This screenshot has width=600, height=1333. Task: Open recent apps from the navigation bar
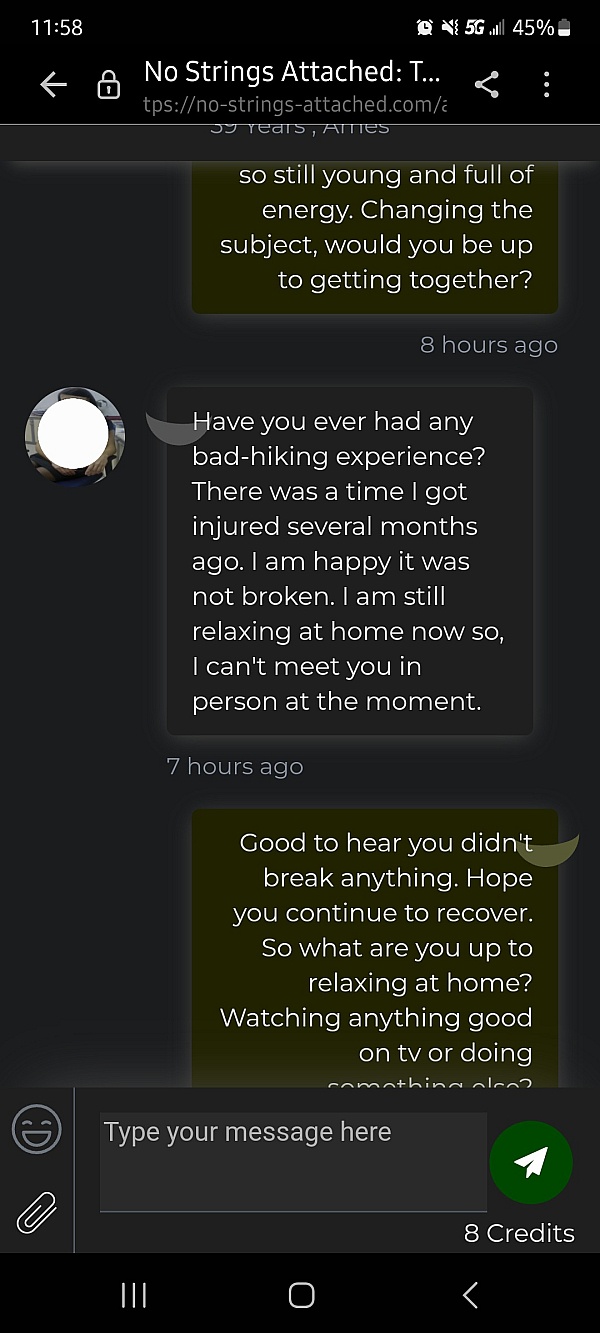133,1295
